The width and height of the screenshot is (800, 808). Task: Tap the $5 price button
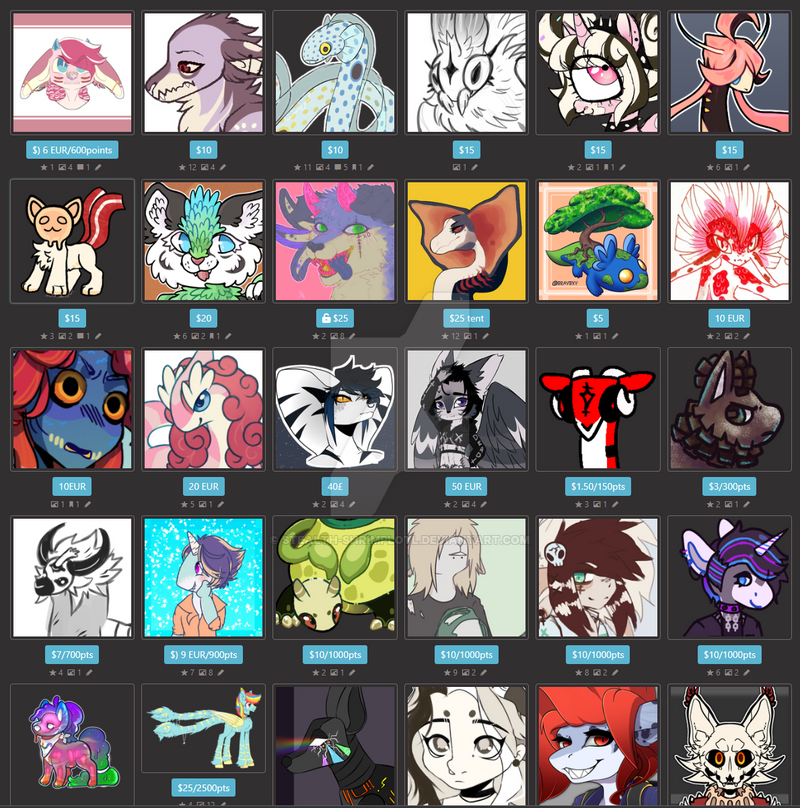[x=598, y=318]
